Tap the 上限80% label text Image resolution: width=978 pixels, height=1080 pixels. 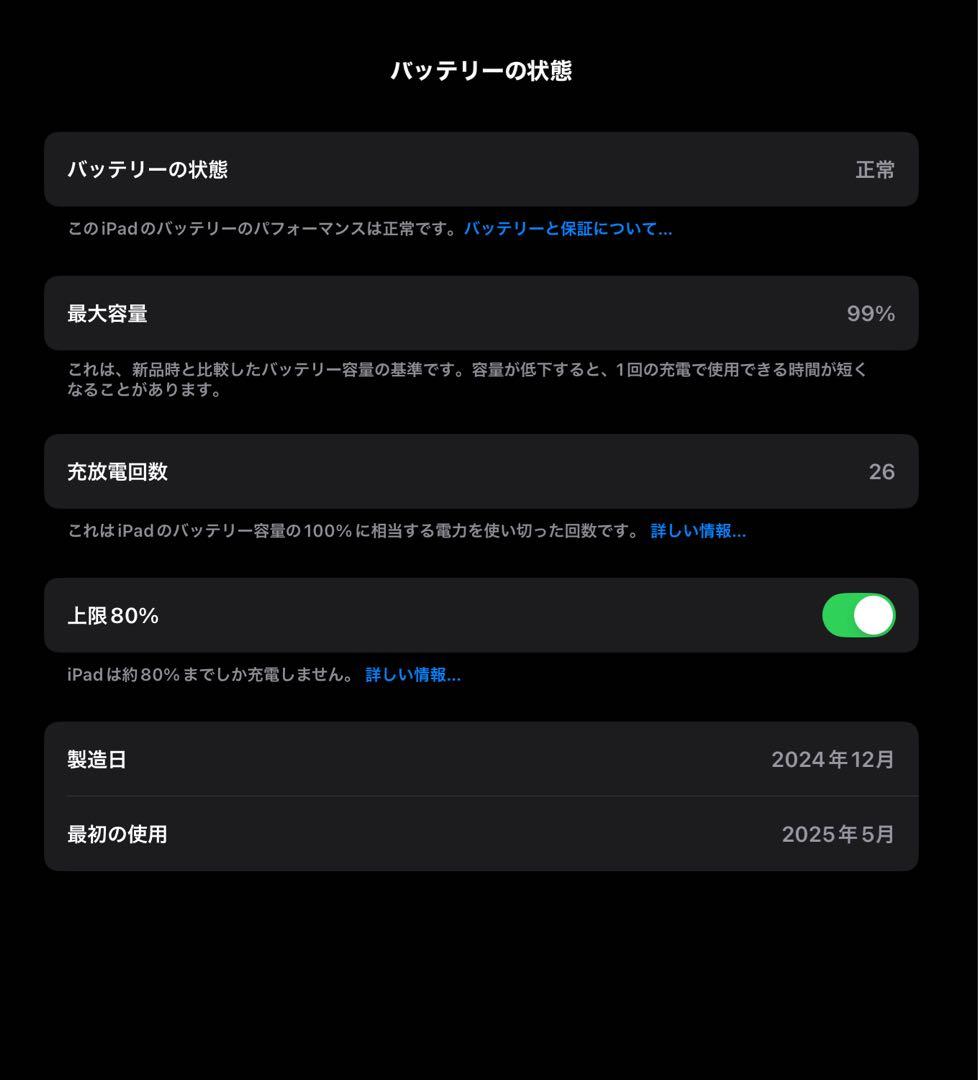111,615
